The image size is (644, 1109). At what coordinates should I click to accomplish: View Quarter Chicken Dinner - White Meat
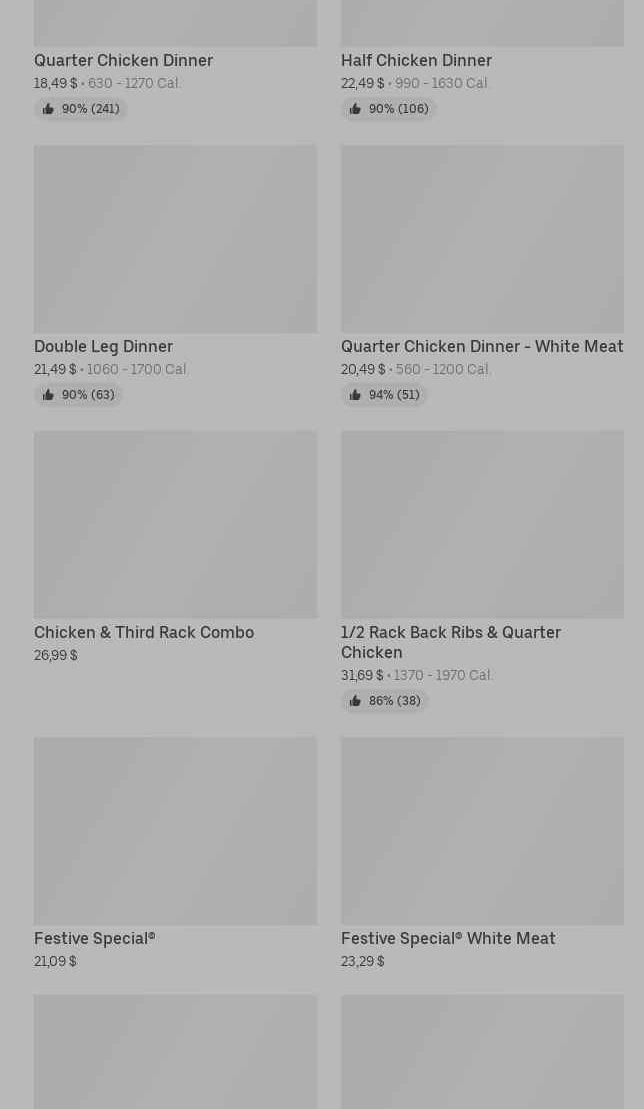click(x=482, y=240)
